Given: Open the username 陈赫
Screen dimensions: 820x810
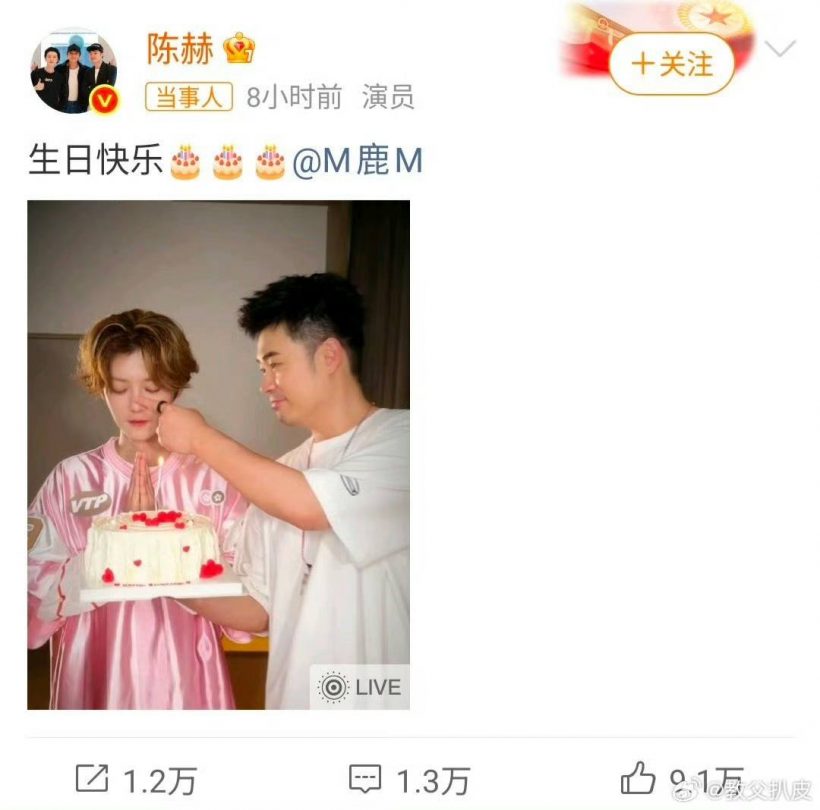Looking at the screenshot, I should click(x=180, y=48).
